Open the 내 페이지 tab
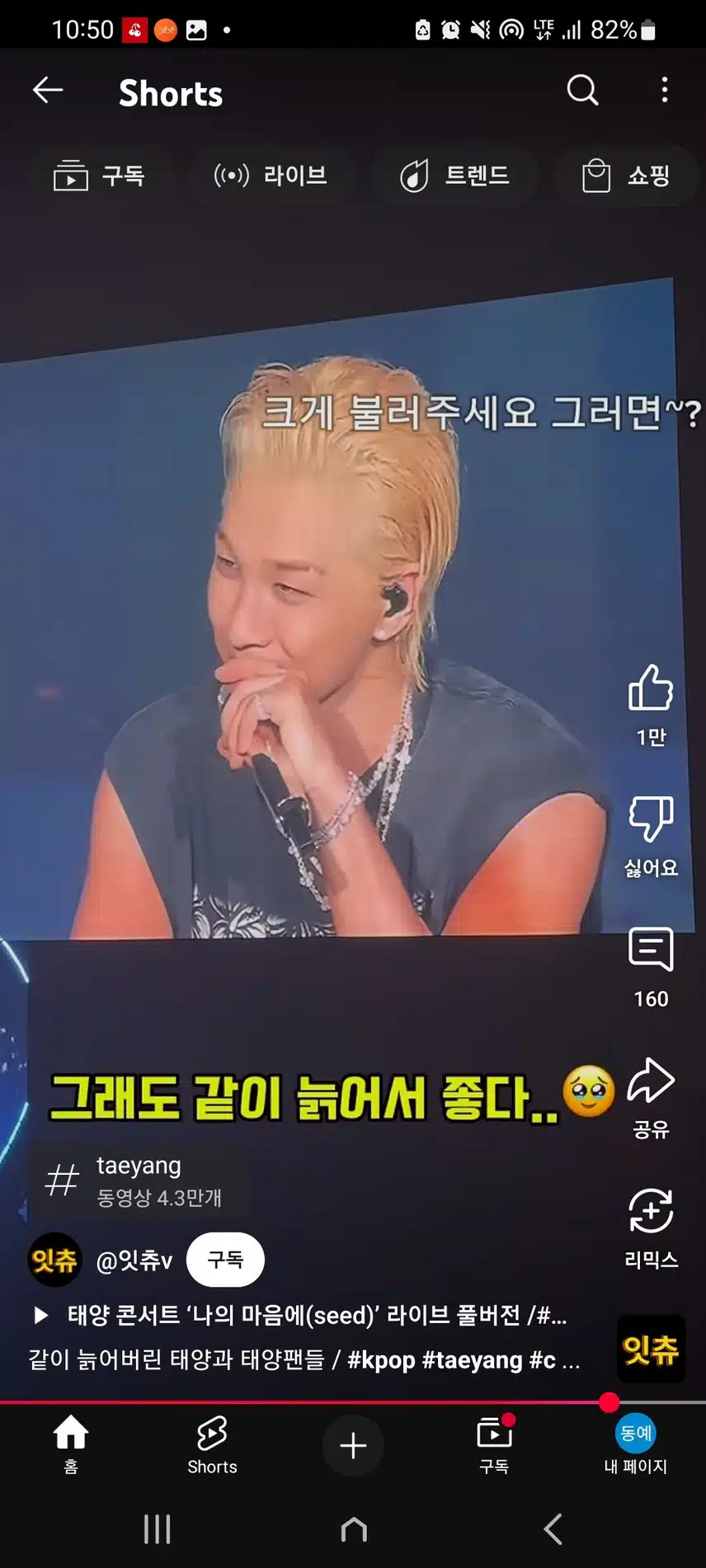 click(x=635, y=1444)
